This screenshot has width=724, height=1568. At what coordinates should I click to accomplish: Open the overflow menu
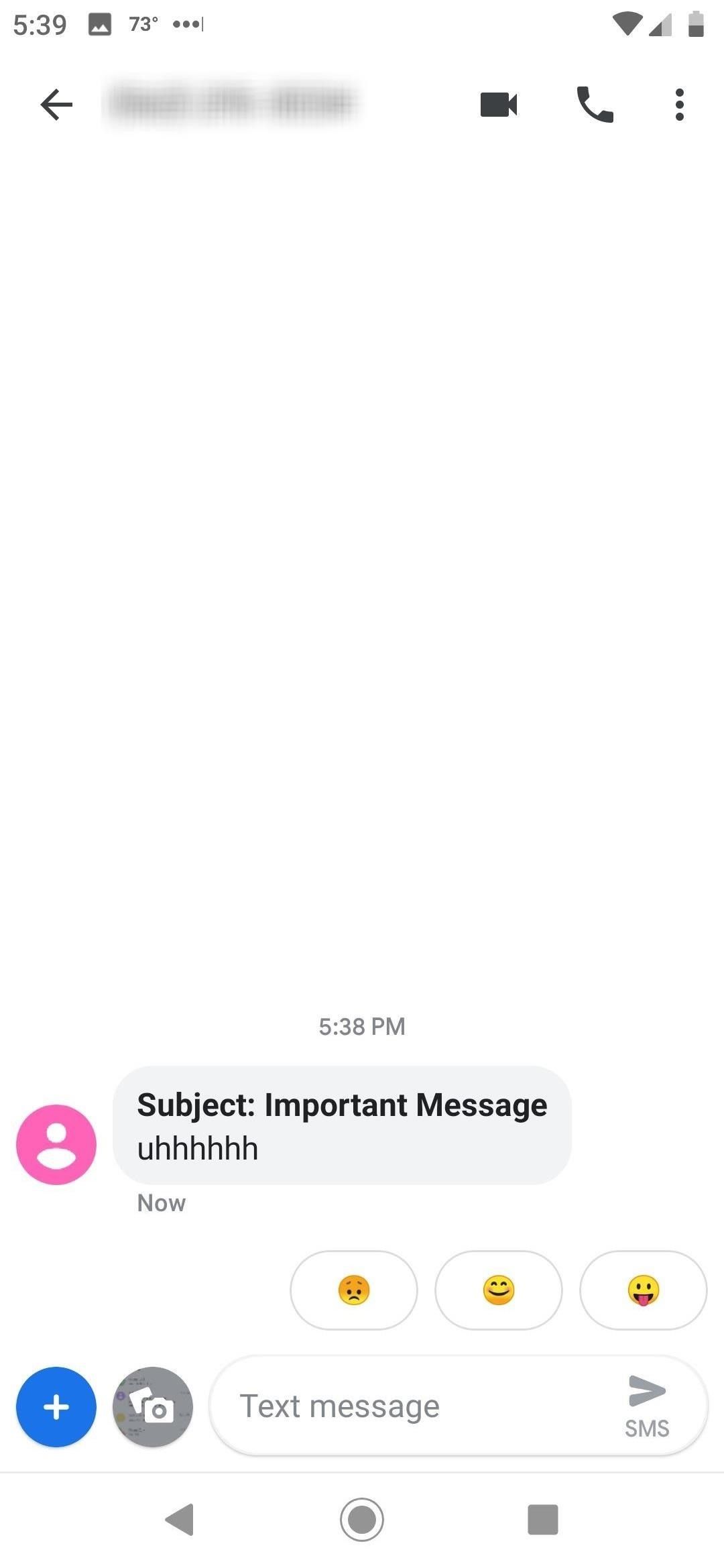point(680,105)
